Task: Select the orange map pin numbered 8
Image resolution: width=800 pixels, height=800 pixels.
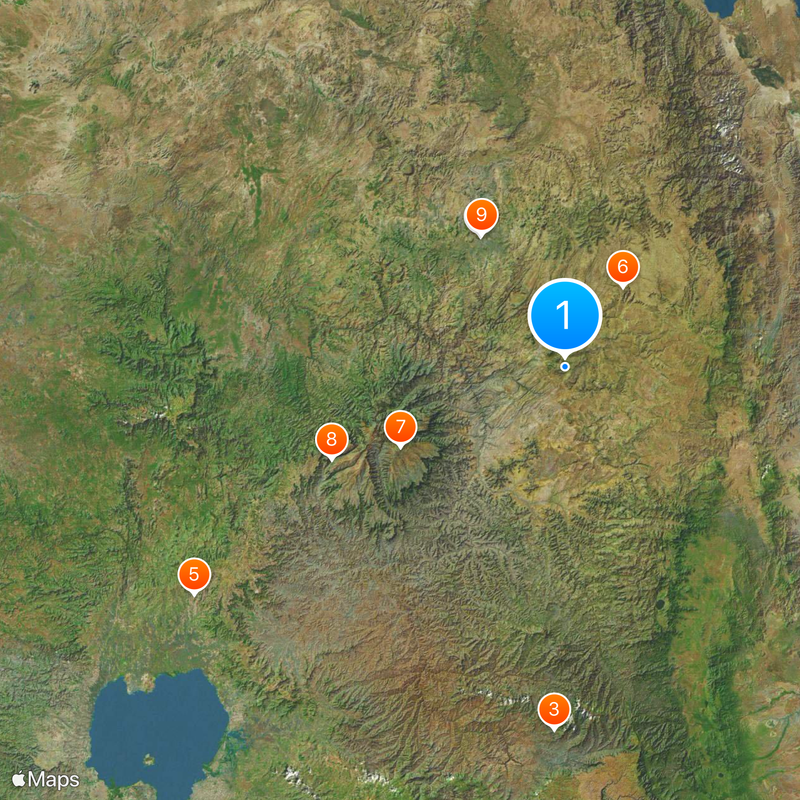Action: click(331, 439)
